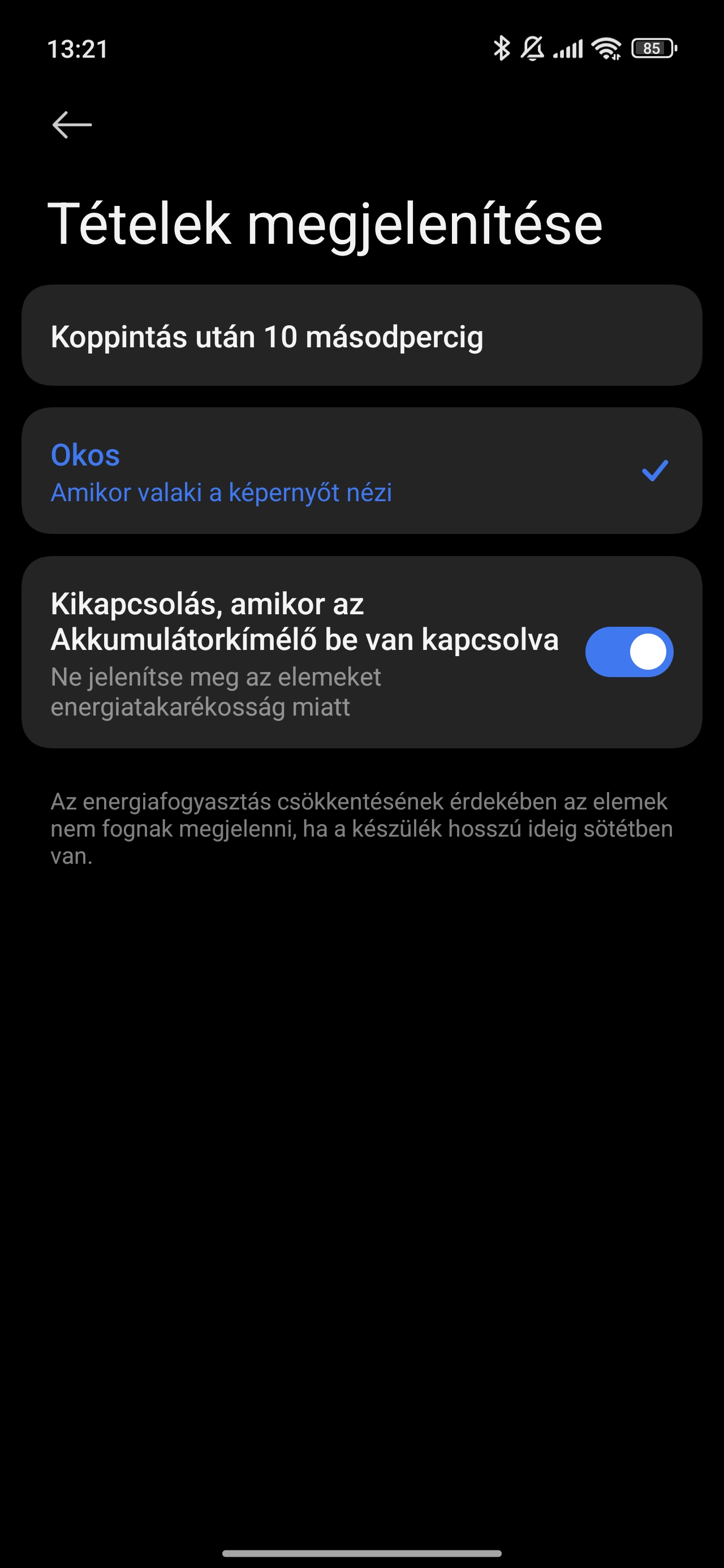Go back with the arrow icon
This screenshot has width=724, height=1568.
pyautogui.click(x=72, y=125)
